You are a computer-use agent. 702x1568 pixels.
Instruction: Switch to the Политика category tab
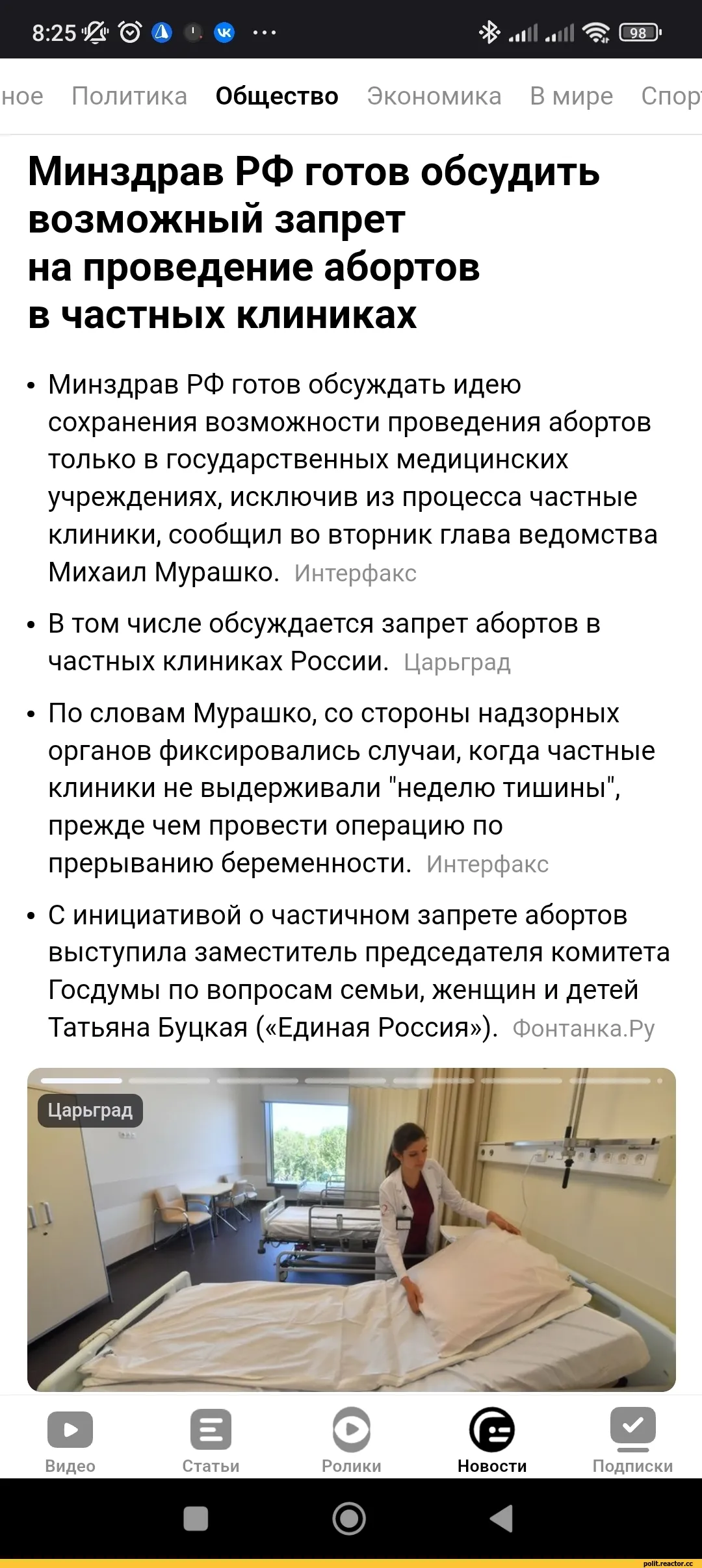129,96
